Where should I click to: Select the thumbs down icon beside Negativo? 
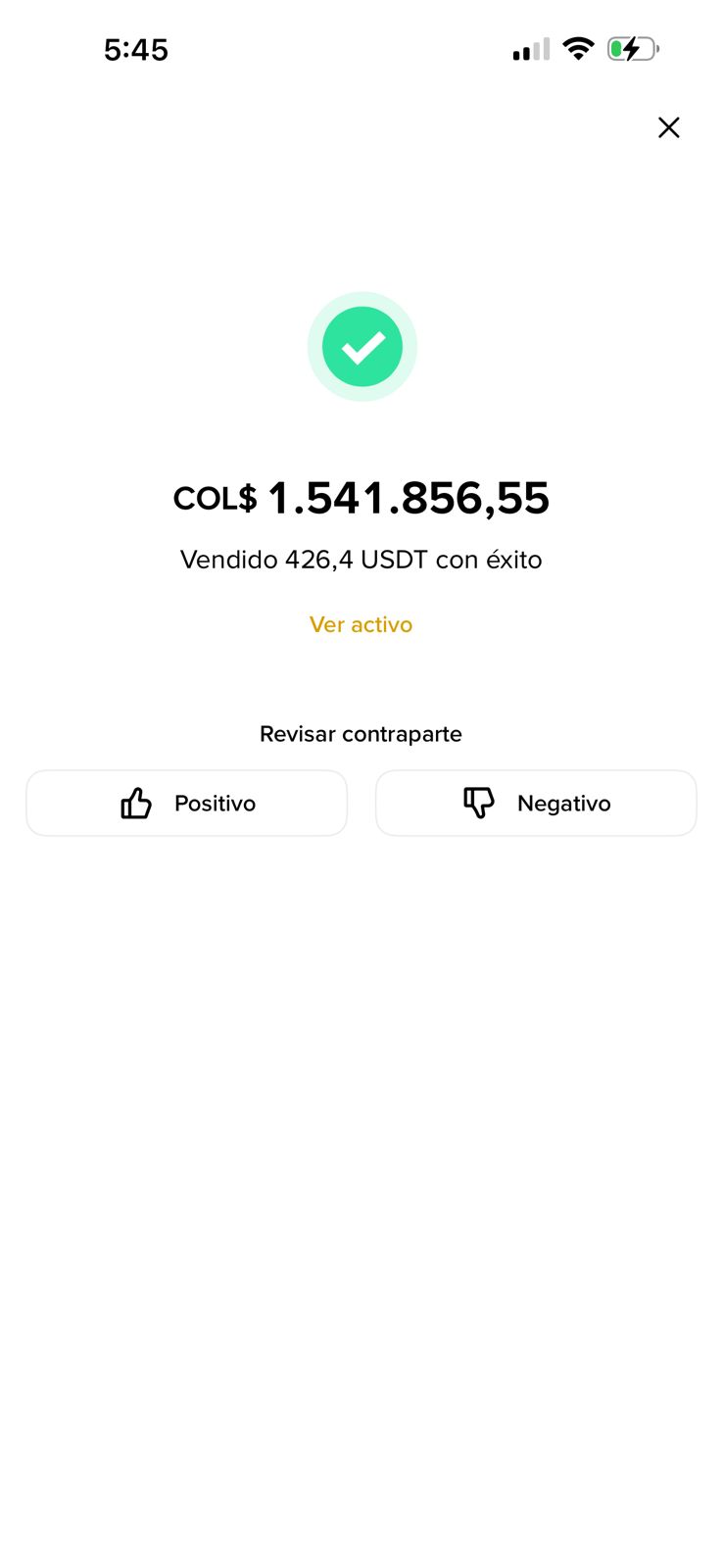479,802
